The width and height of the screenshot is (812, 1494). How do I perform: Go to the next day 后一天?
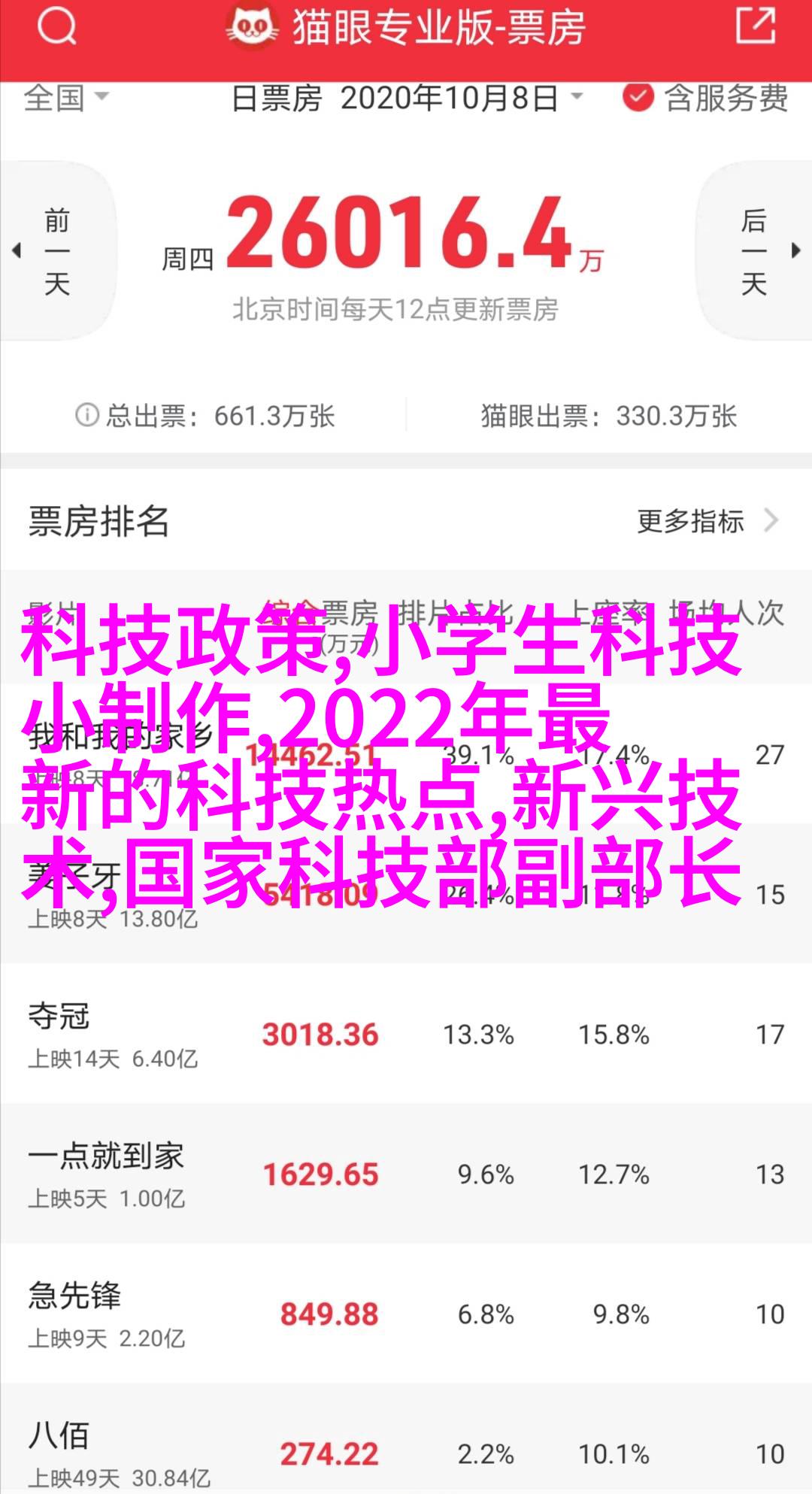point(754,251)
